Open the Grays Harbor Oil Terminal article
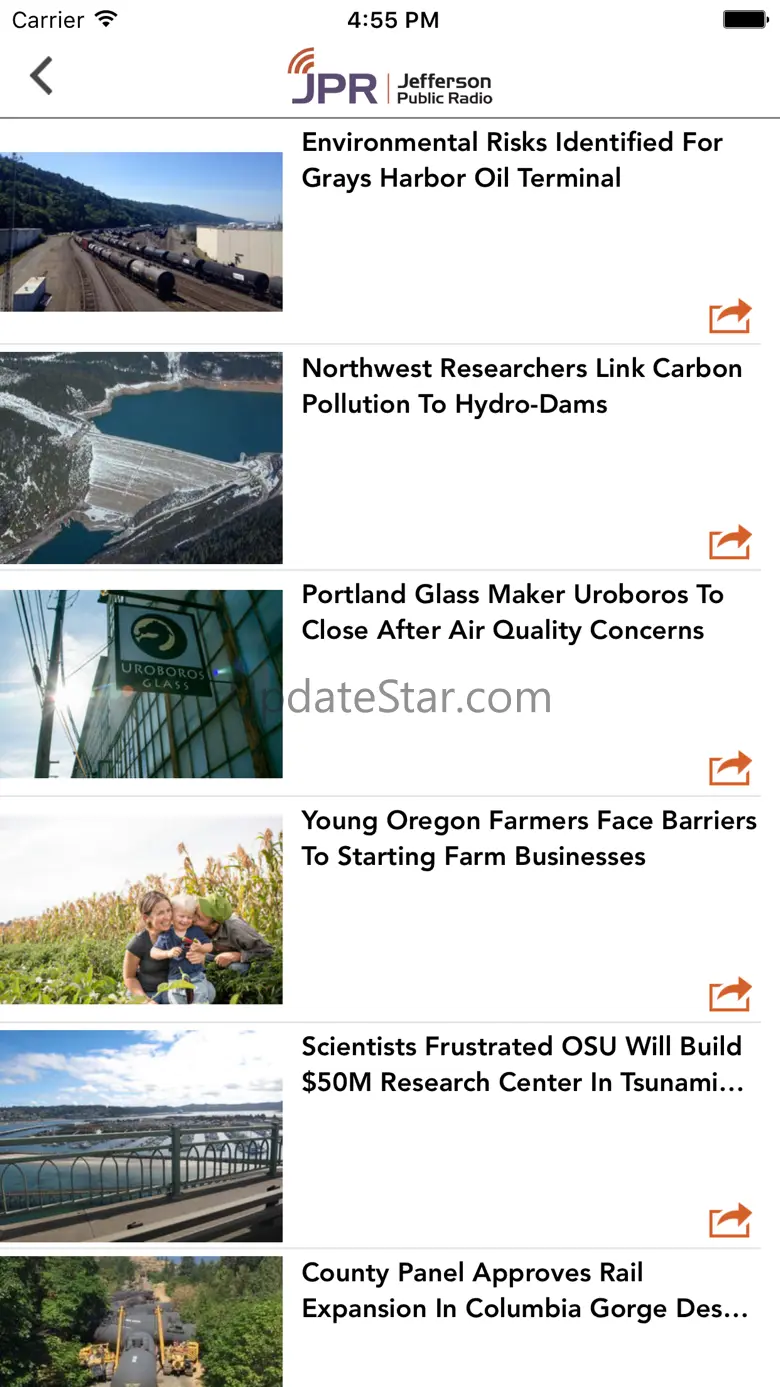This screenshot has height=1387, width=780. (x=511, y=161)
